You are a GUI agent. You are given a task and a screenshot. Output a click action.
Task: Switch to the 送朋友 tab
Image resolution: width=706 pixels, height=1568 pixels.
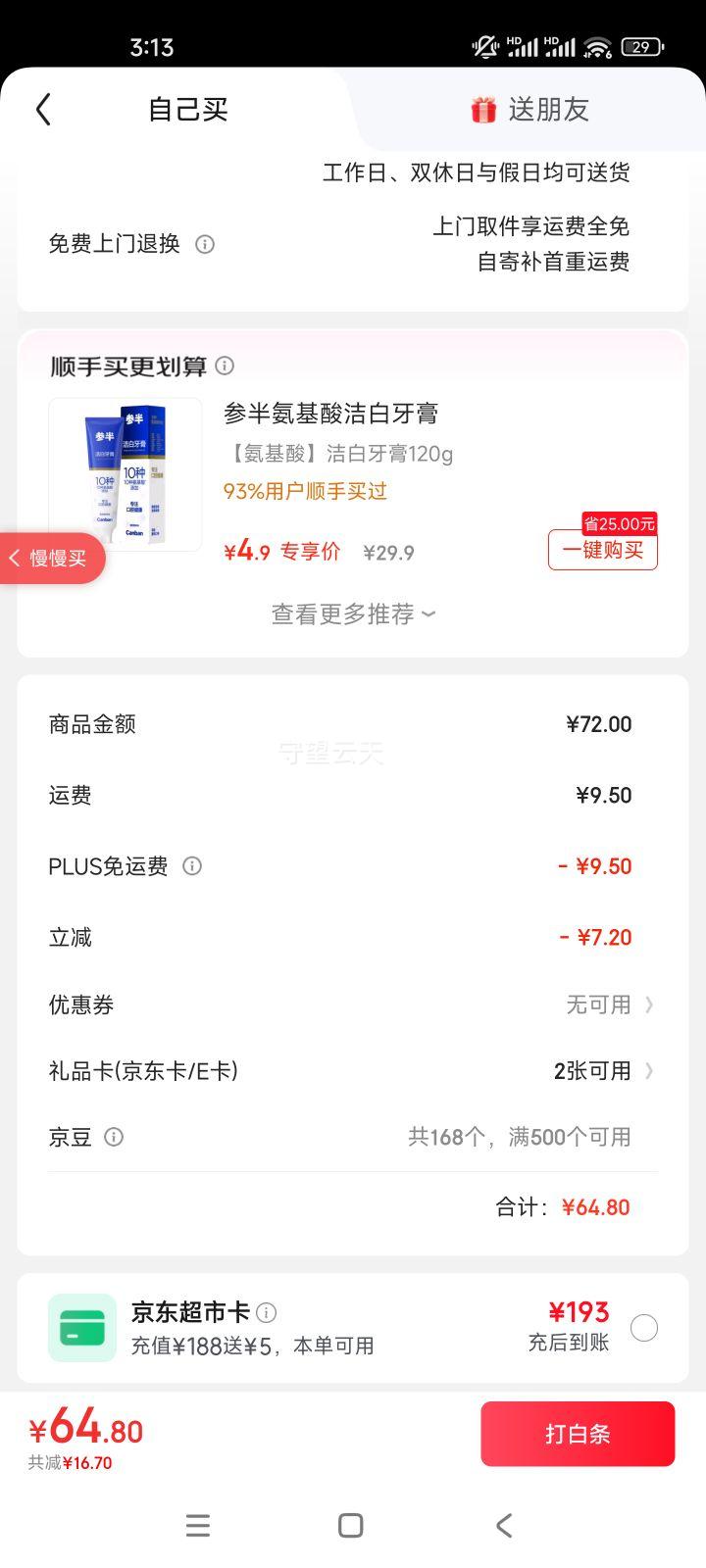point(545,110)
